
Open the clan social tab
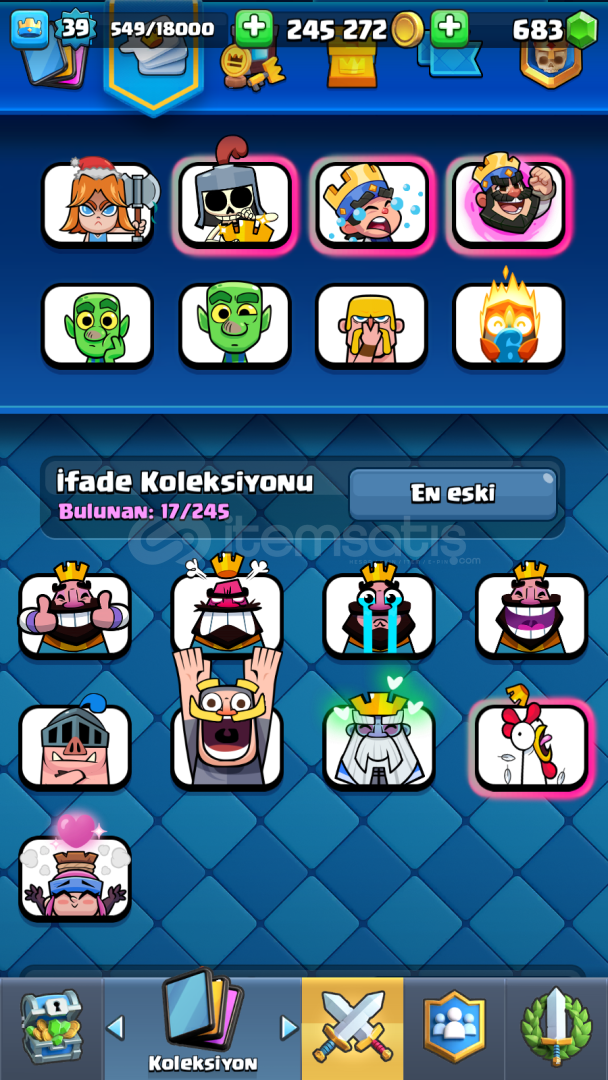[x=454, y=1029]
